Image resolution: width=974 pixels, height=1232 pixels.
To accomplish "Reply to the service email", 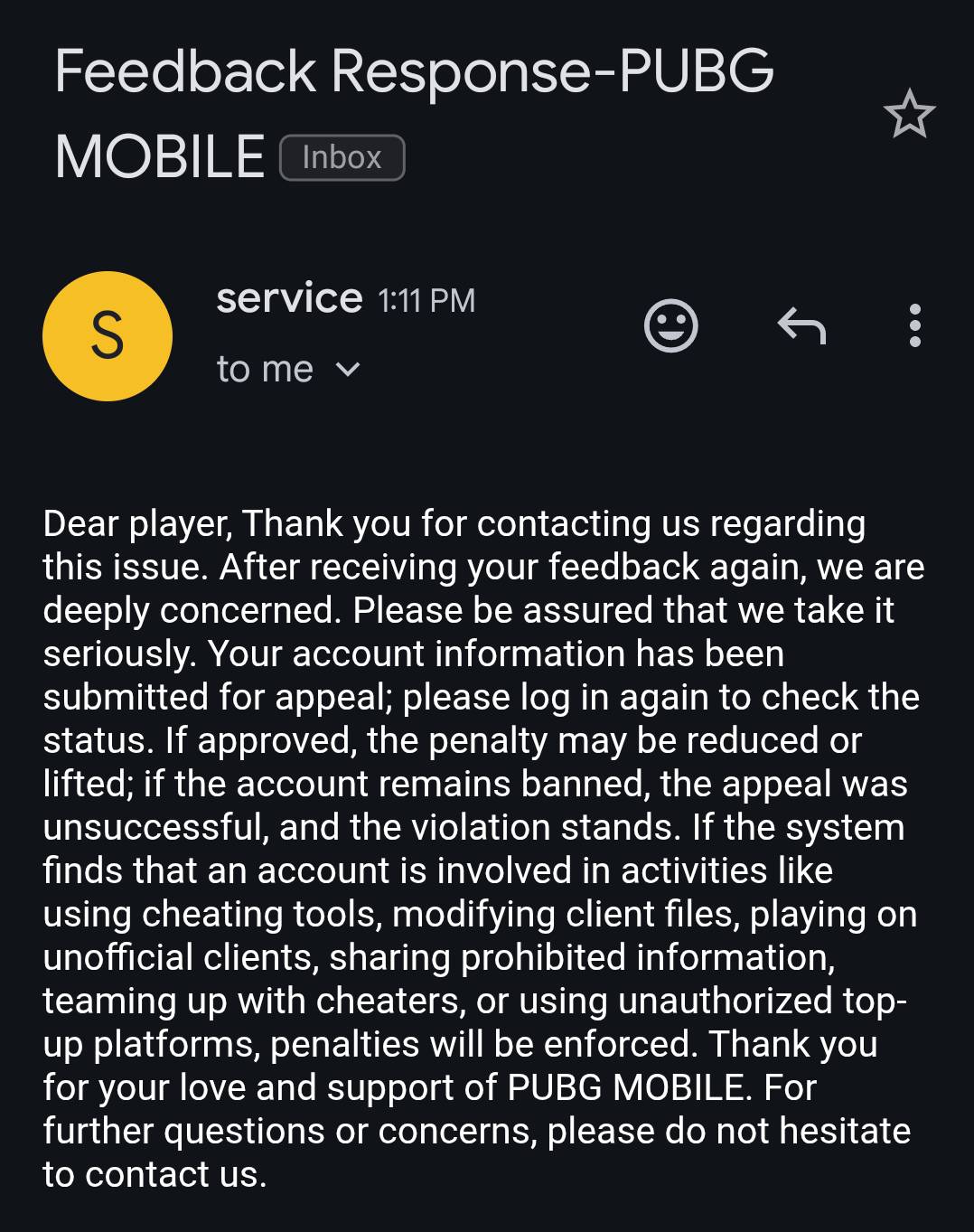I will (801, 325).
